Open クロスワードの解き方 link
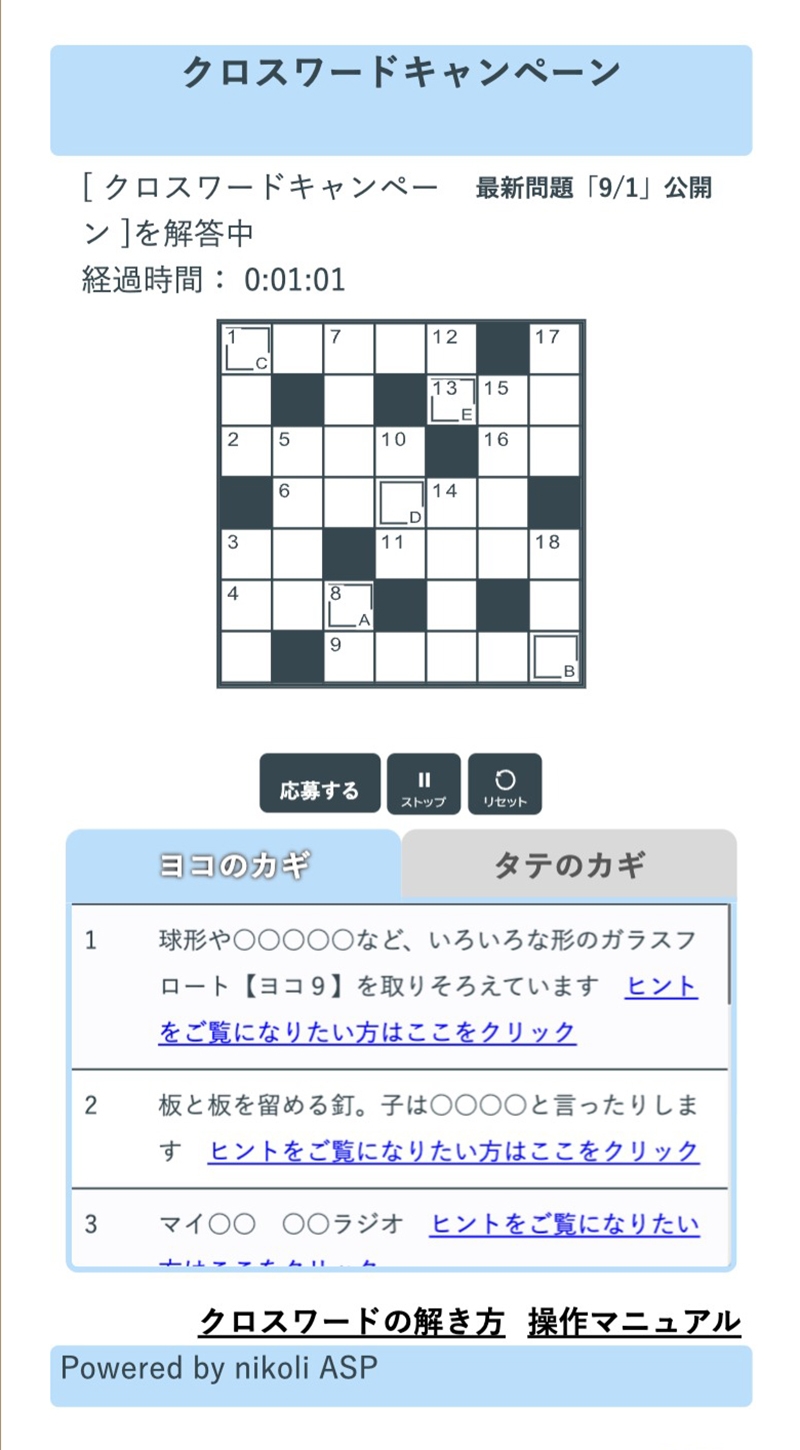This screenshot has width=800, height=1450. [352, 1322]
